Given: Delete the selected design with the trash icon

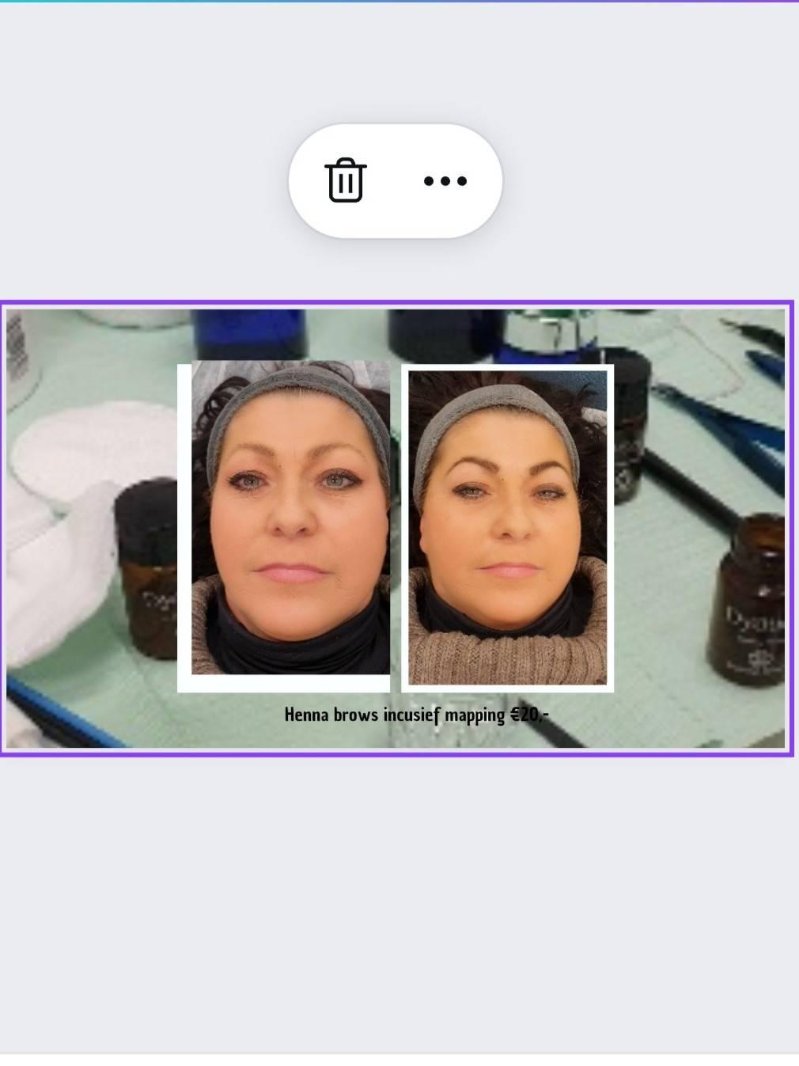Looking at the screenshot, I should pos(345,181).
